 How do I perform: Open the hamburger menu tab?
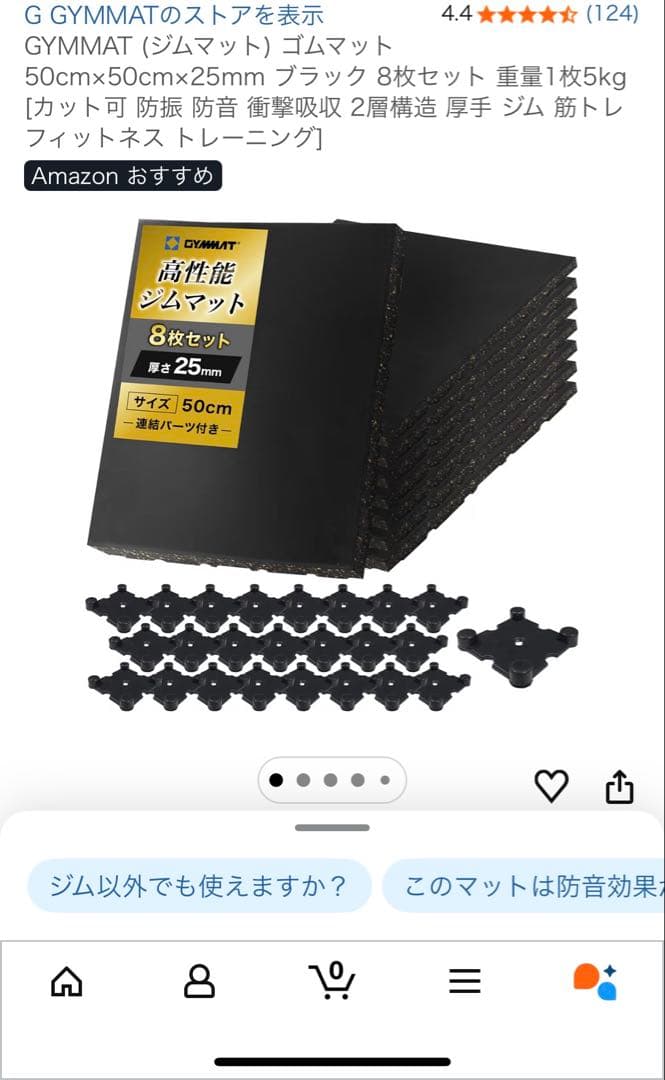click(465, 981)
